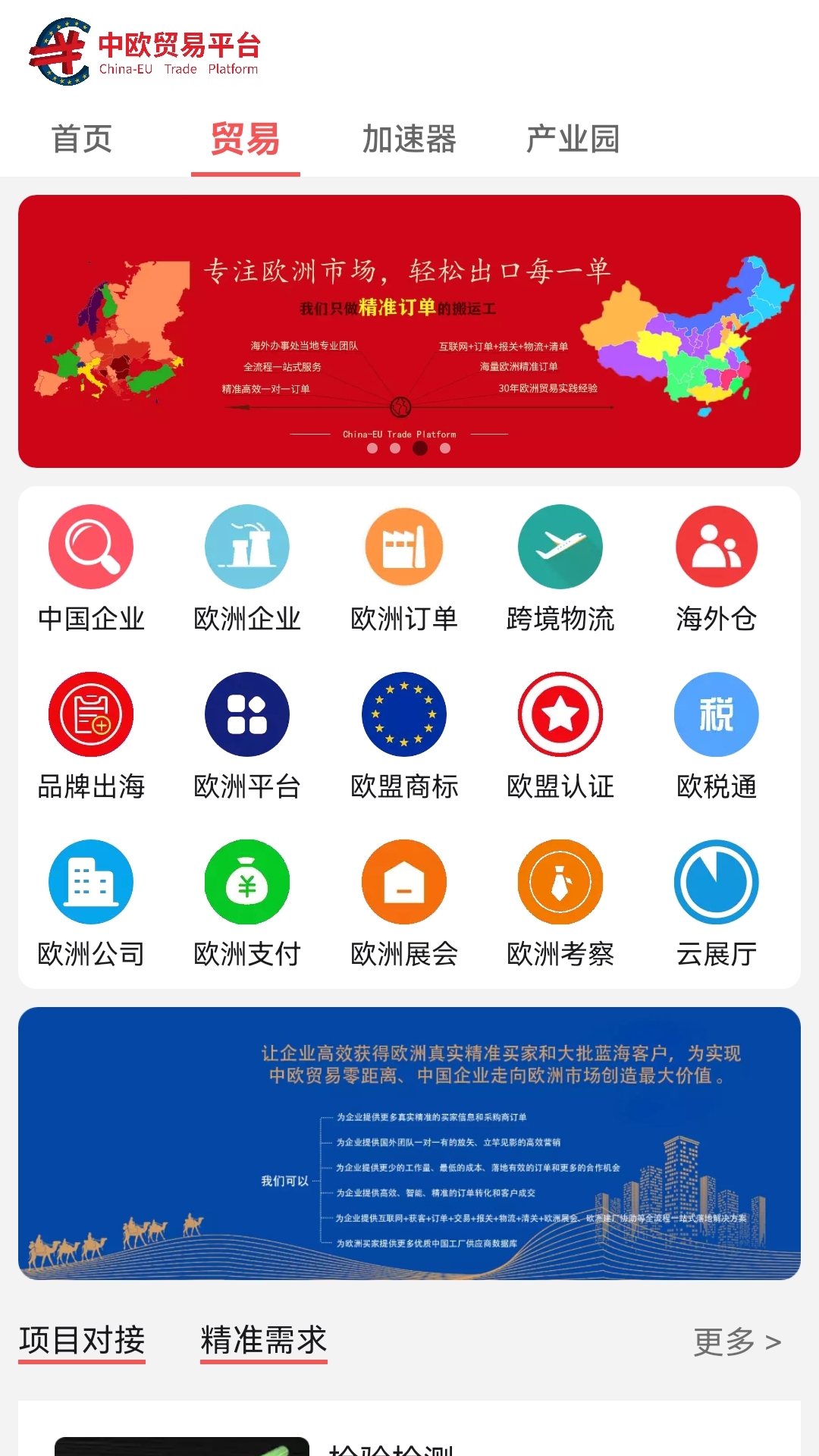Open 欧盟商标 EU flag icon
Viewport: 819px width, 1456px height.
coord(404,714)
